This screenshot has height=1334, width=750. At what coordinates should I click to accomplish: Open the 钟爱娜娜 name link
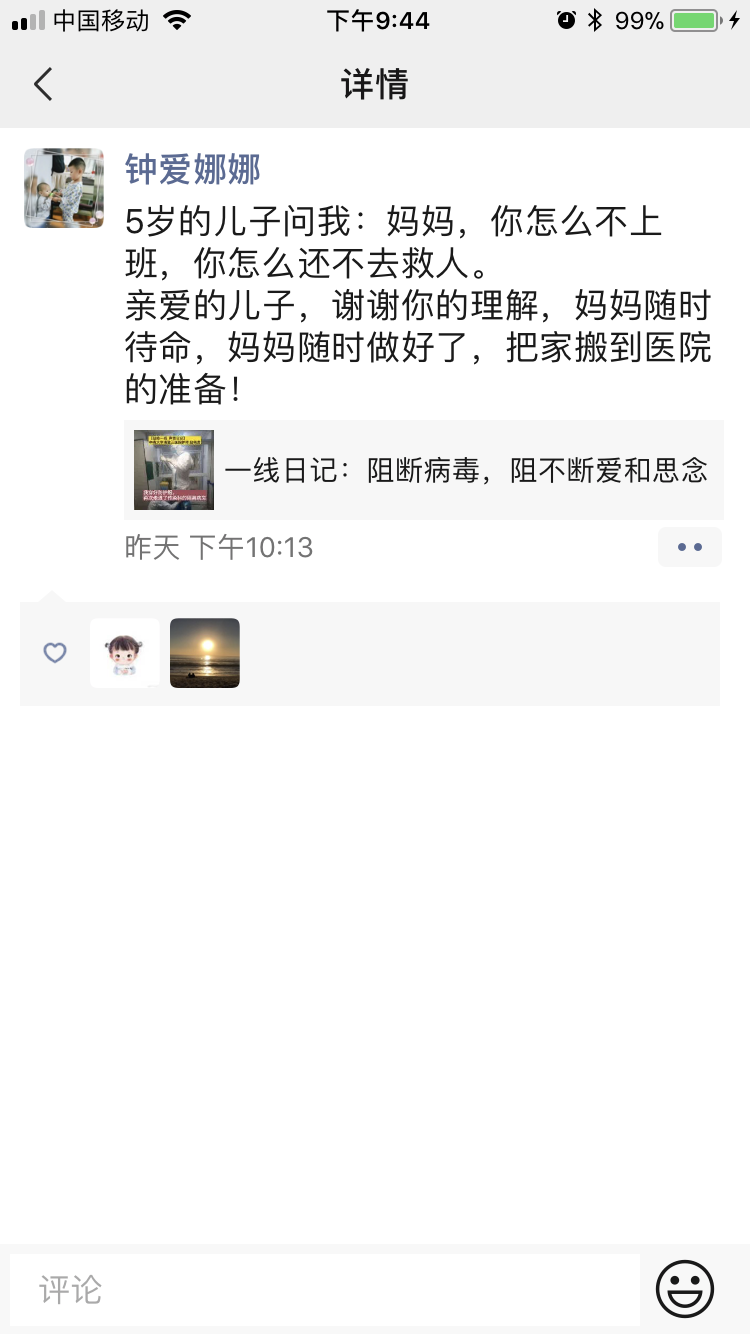click(193, 170)
